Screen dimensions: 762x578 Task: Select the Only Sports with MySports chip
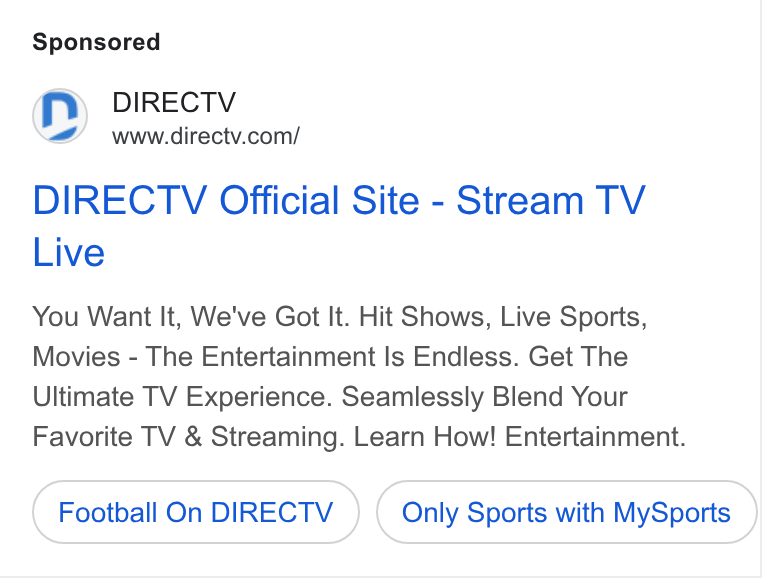pos(567,512)
